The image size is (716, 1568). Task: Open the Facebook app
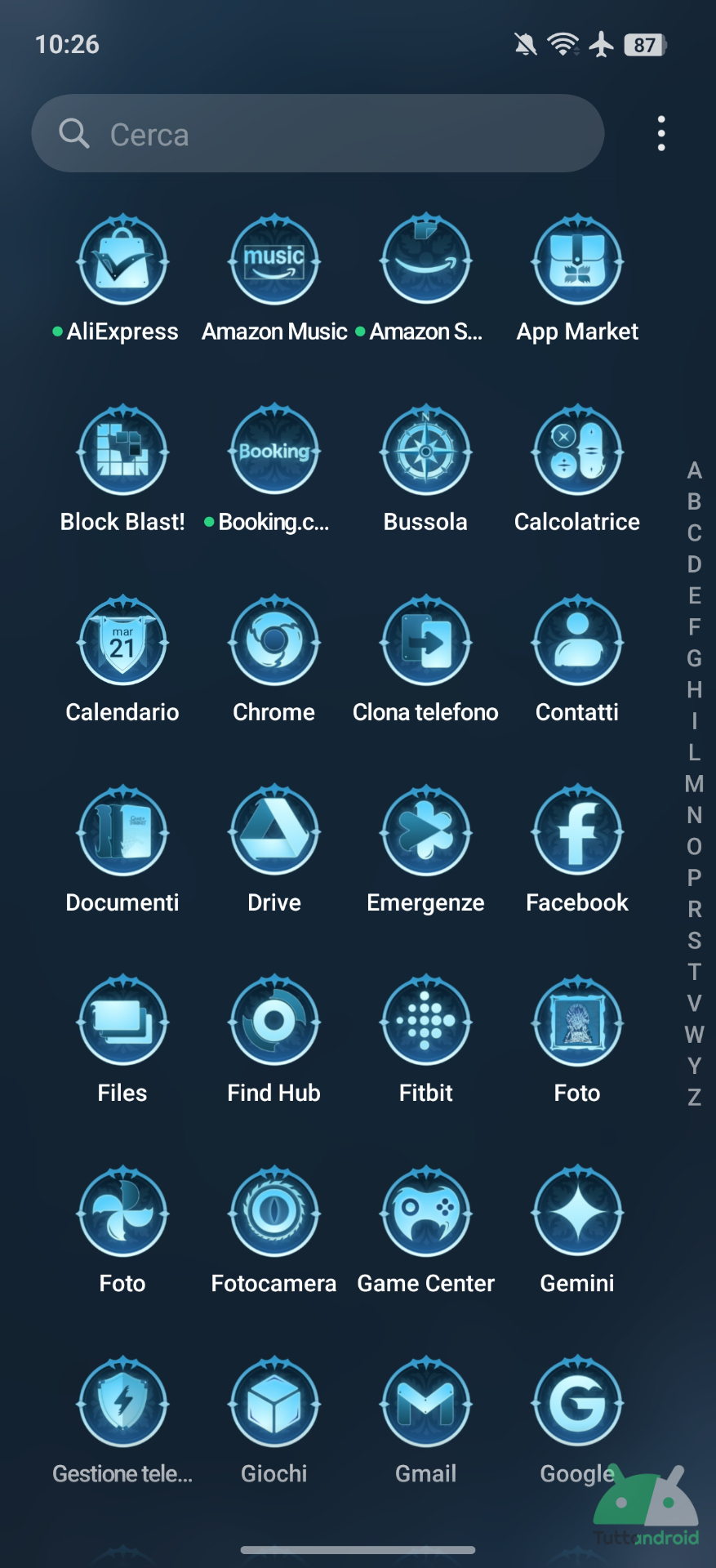point(577,832)
